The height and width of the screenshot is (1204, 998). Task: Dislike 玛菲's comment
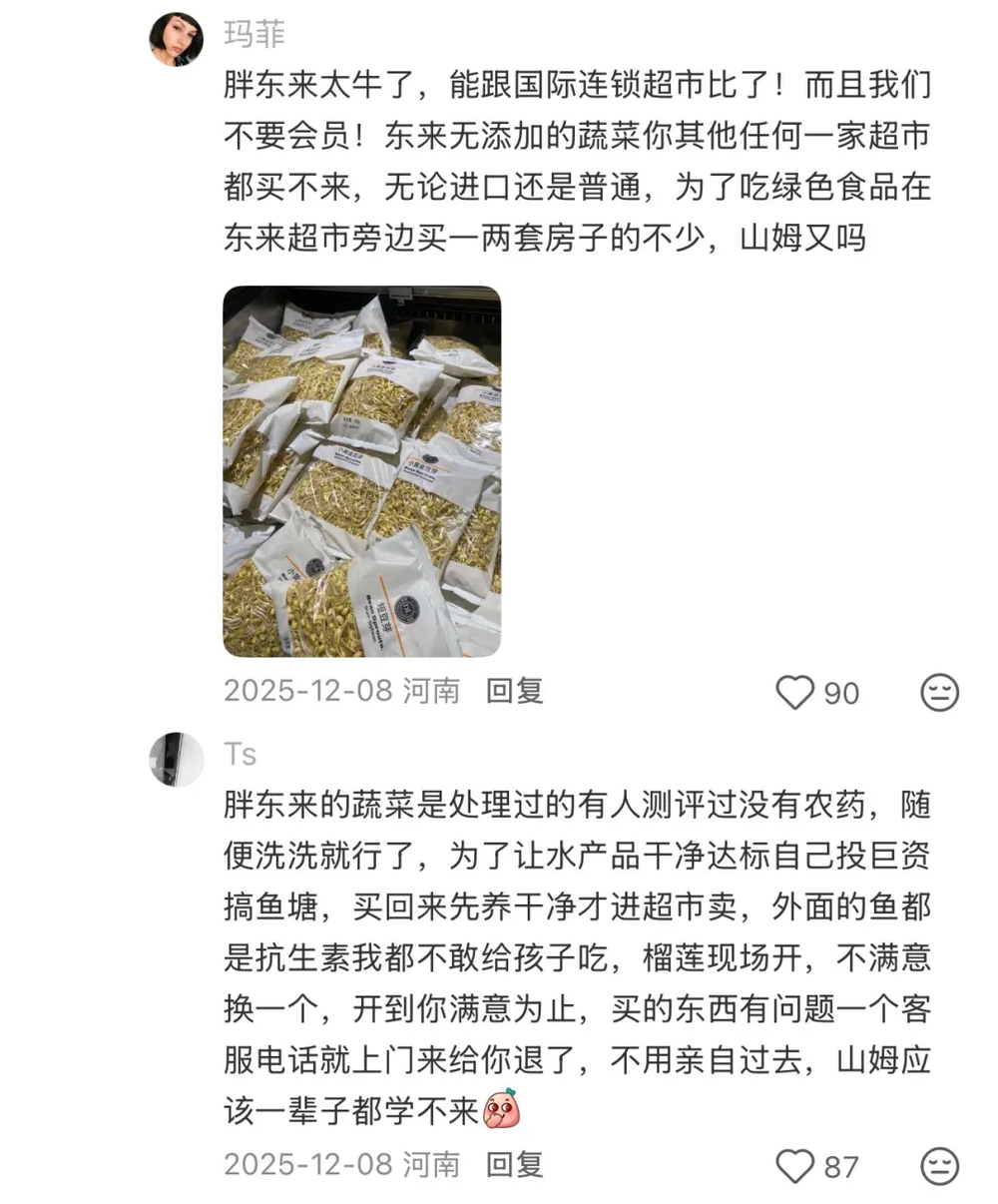938,692
